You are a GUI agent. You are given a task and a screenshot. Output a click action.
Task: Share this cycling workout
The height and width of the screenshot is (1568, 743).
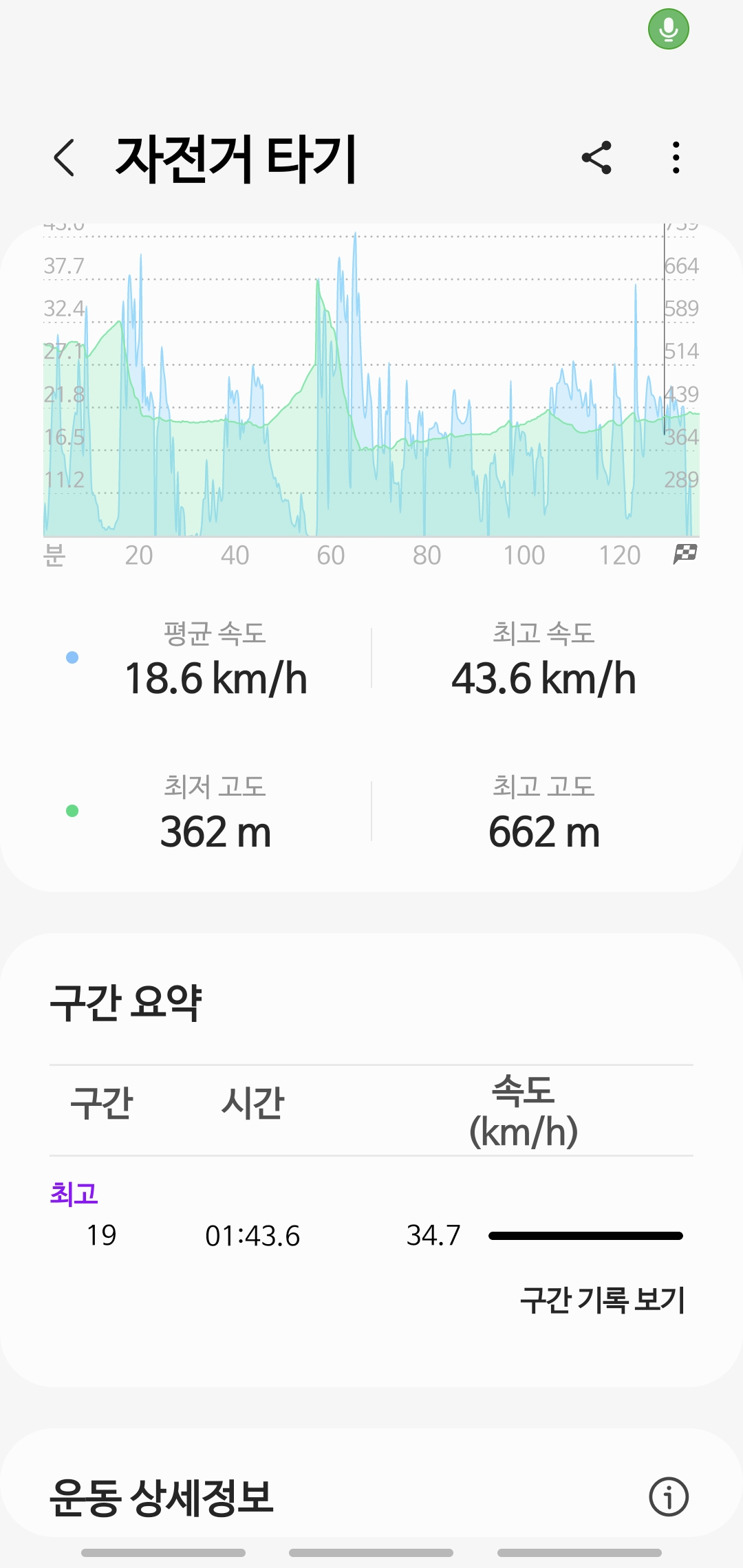point(596,157)
